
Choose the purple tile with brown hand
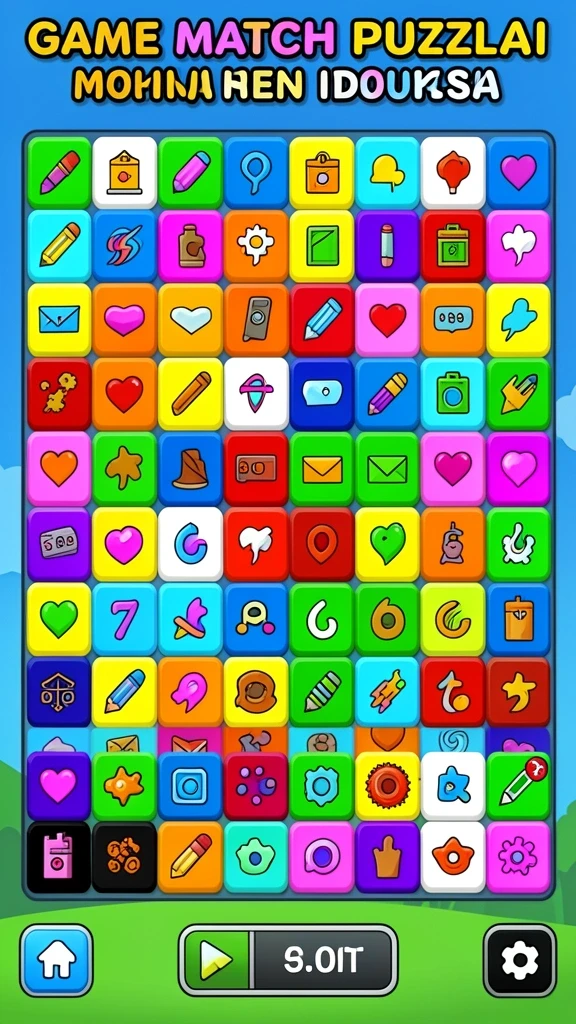tap(387, 857)
